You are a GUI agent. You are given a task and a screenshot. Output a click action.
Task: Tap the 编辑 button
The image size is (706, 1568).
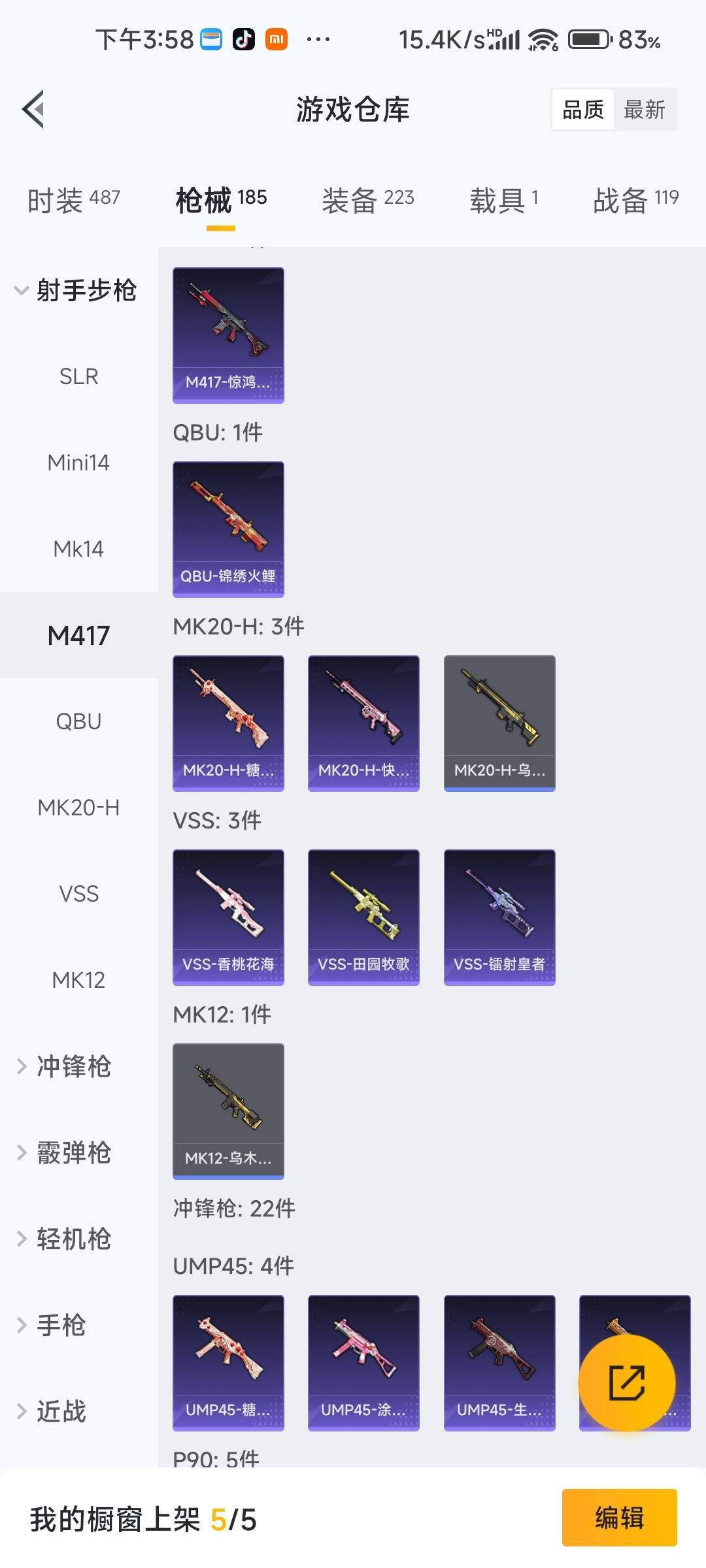click(x=619, y=1517)
